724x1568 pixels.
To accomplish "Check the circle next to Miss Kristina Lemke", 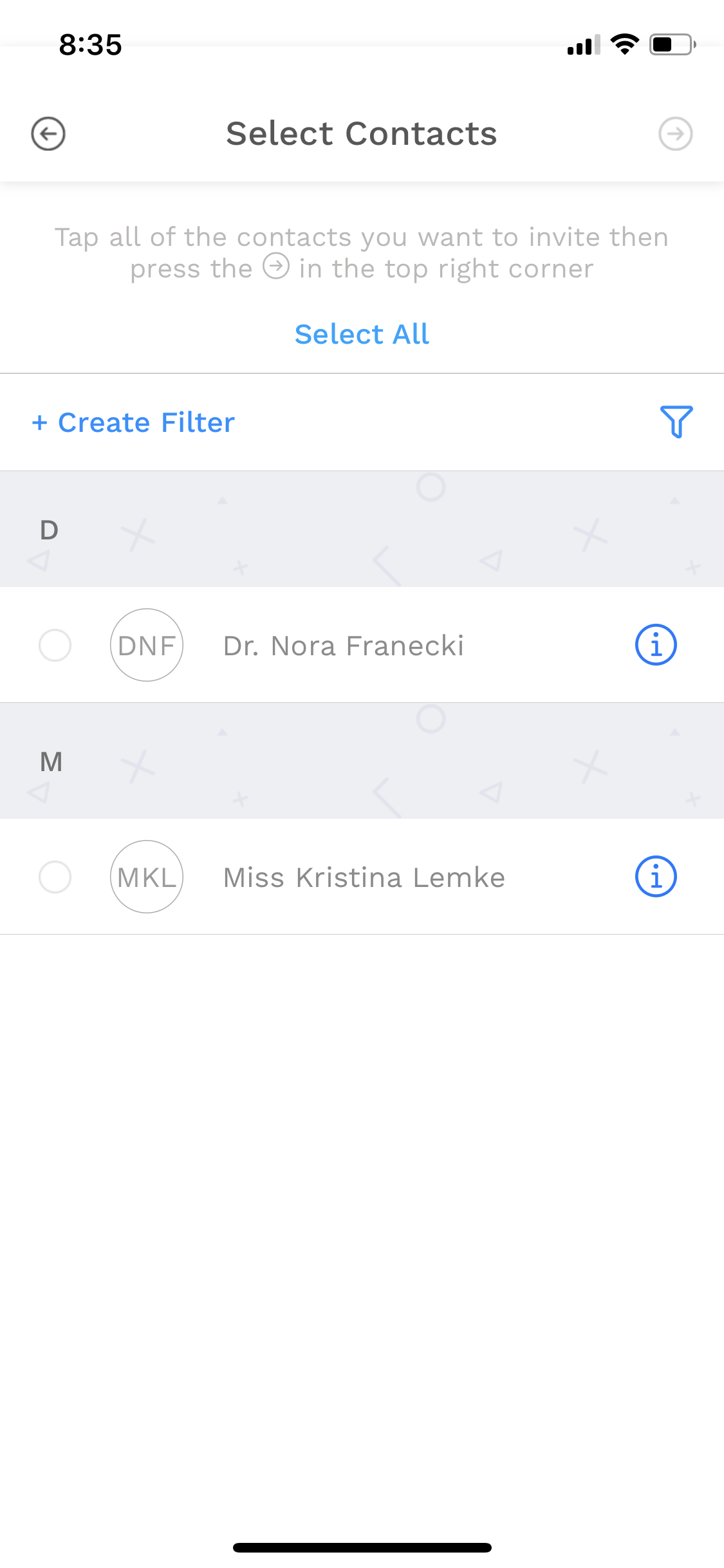I will point(55,877).
